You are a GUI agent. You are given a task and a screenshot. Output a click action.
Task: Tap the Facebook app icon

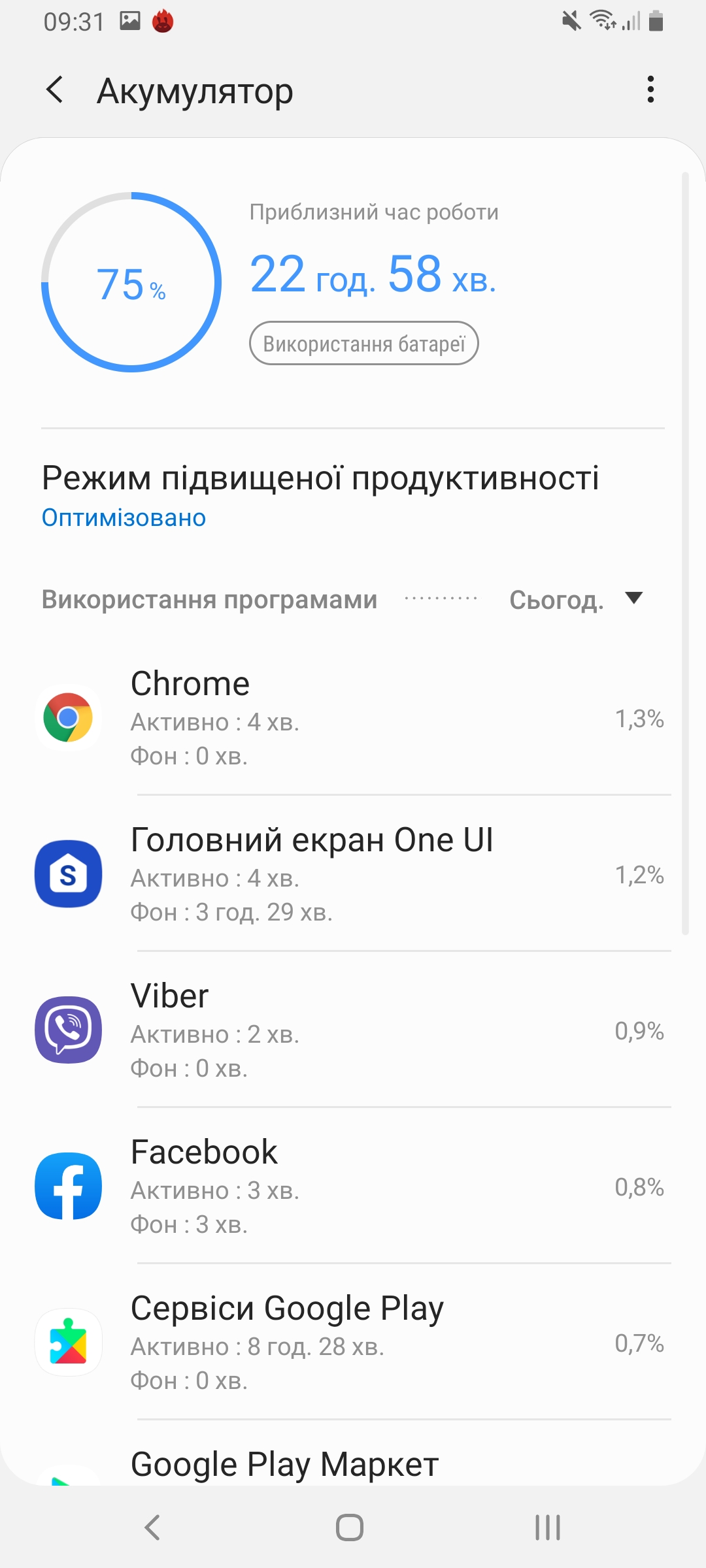click(69, 1186)
